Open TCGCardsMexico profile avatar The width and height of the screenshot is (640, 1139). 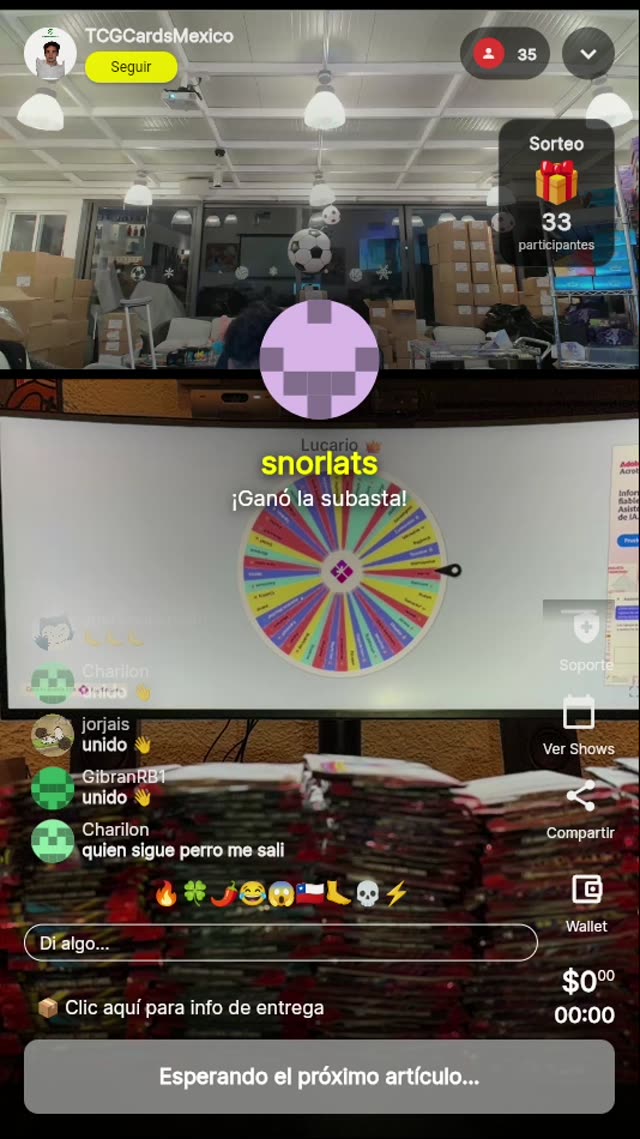click(50, 53)
